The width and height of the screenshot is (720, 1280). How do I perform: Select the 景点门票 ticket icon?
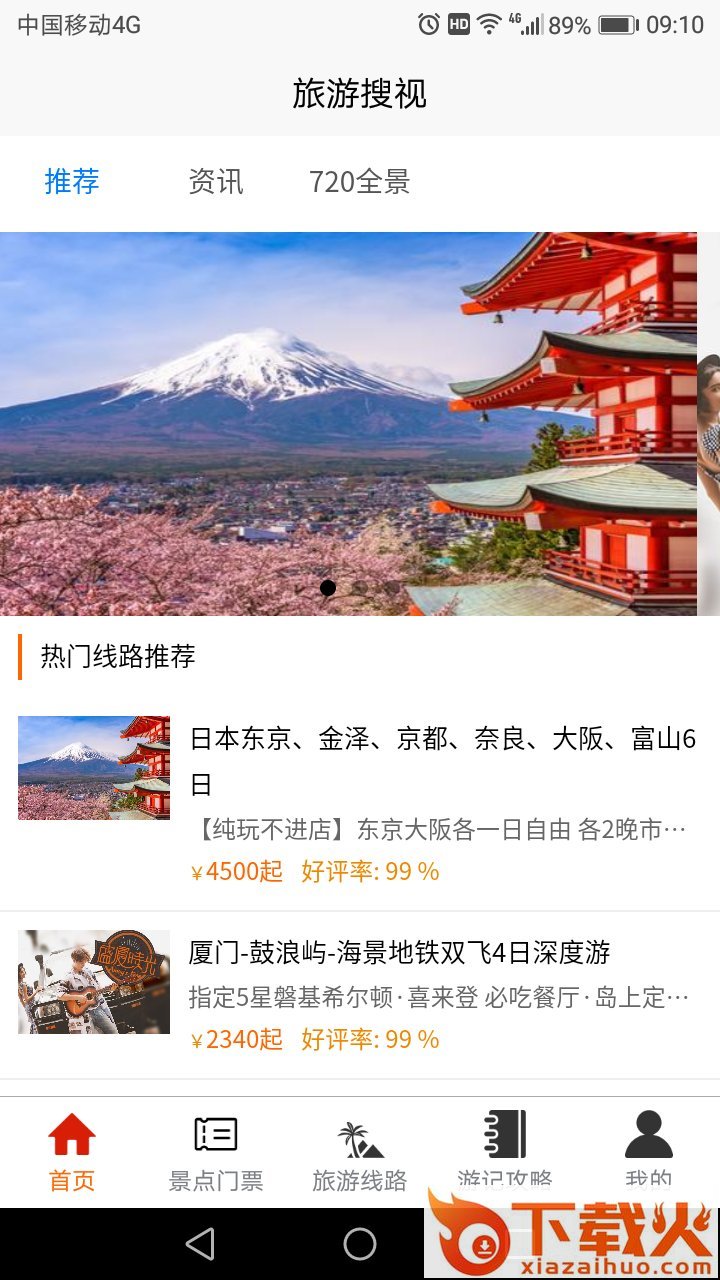(213, 1133)
